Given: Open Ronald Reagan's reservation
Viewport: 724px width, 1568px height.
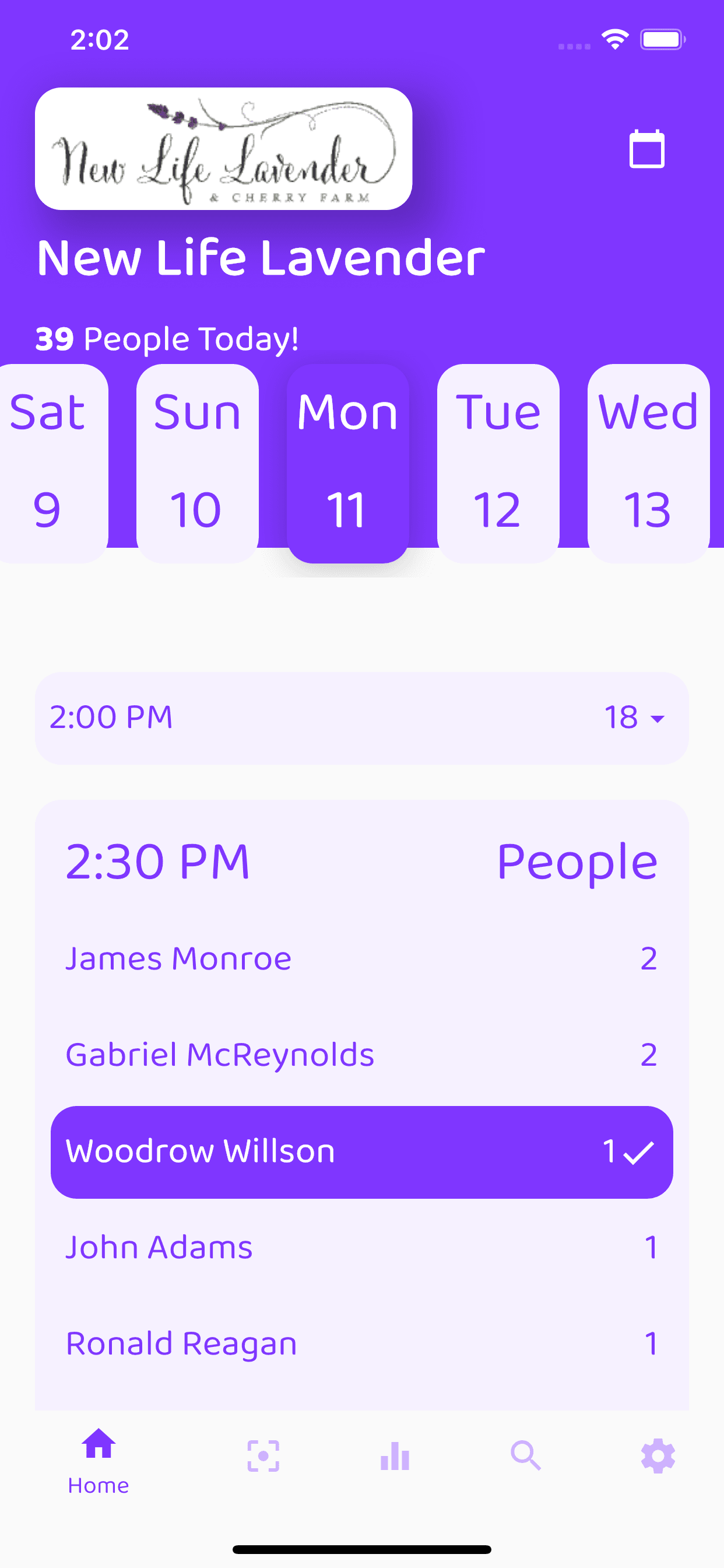Looking at the screenshot, I should (x=362, y=1343).
